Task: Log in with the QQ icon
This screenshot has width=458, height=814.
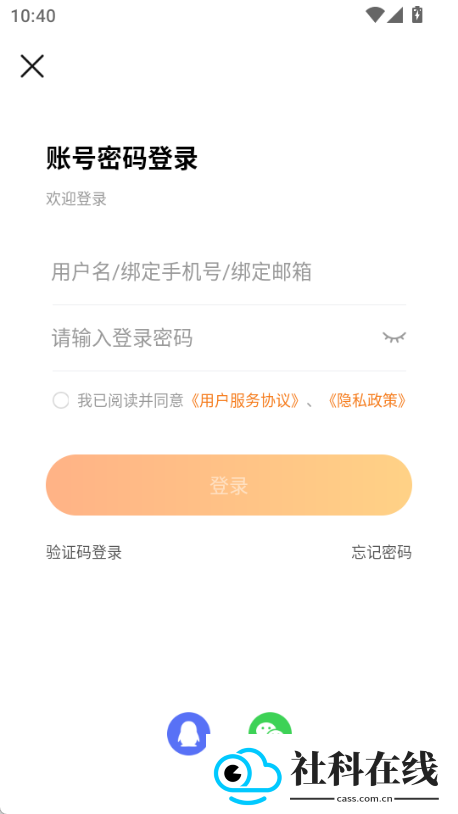Action: click(188, 734)
